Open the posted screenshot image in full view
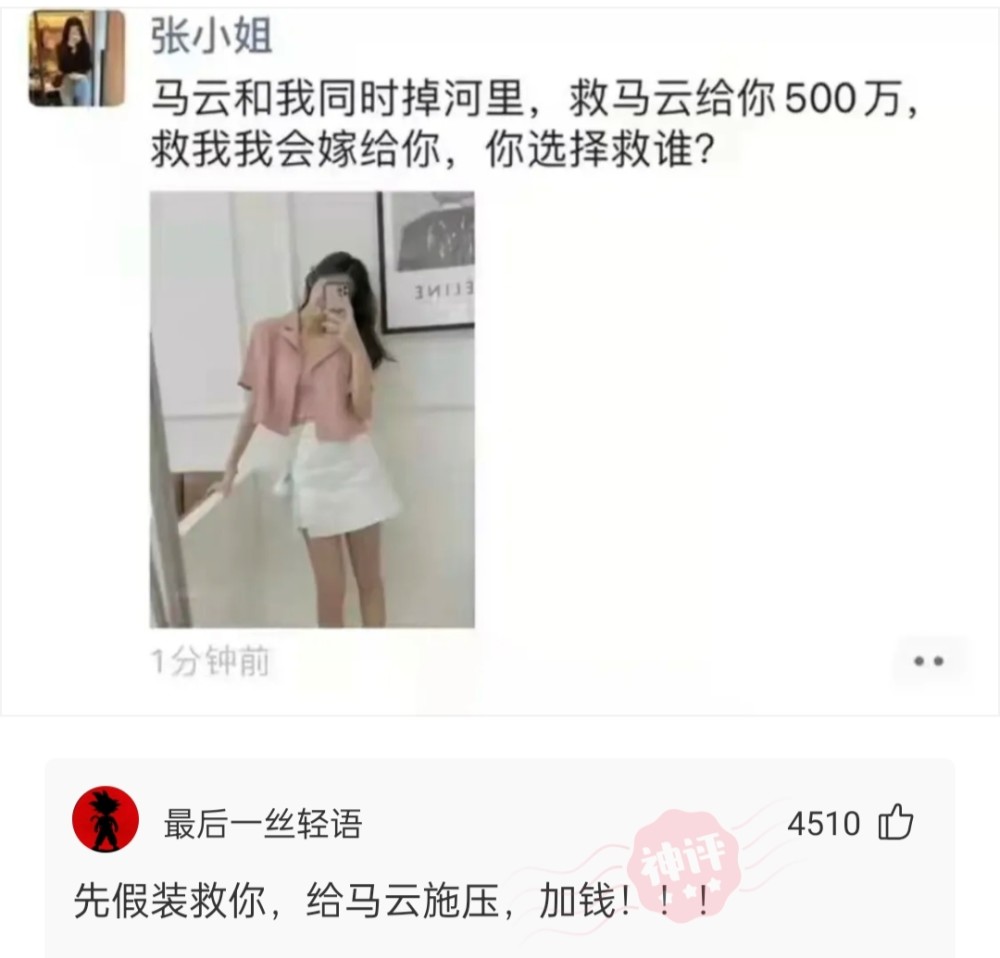 312,410
